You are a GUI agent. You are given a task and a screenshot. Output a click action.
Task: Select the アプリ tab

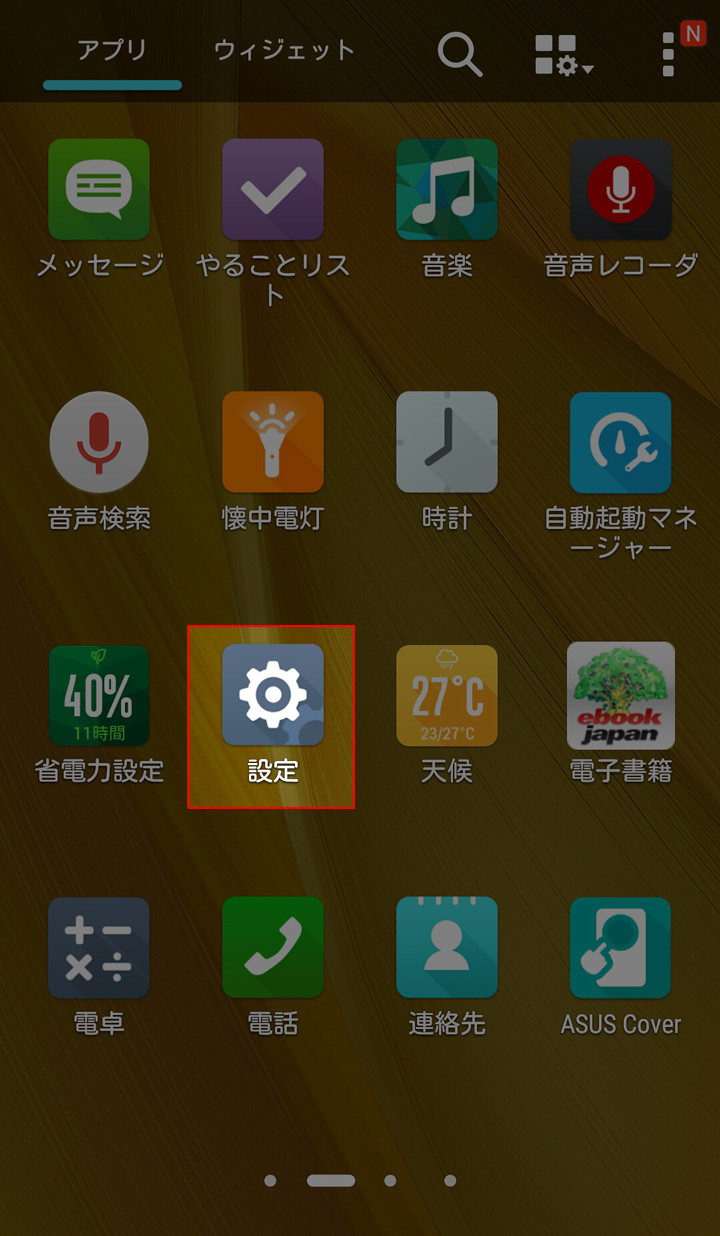click(x=112, y=51)
